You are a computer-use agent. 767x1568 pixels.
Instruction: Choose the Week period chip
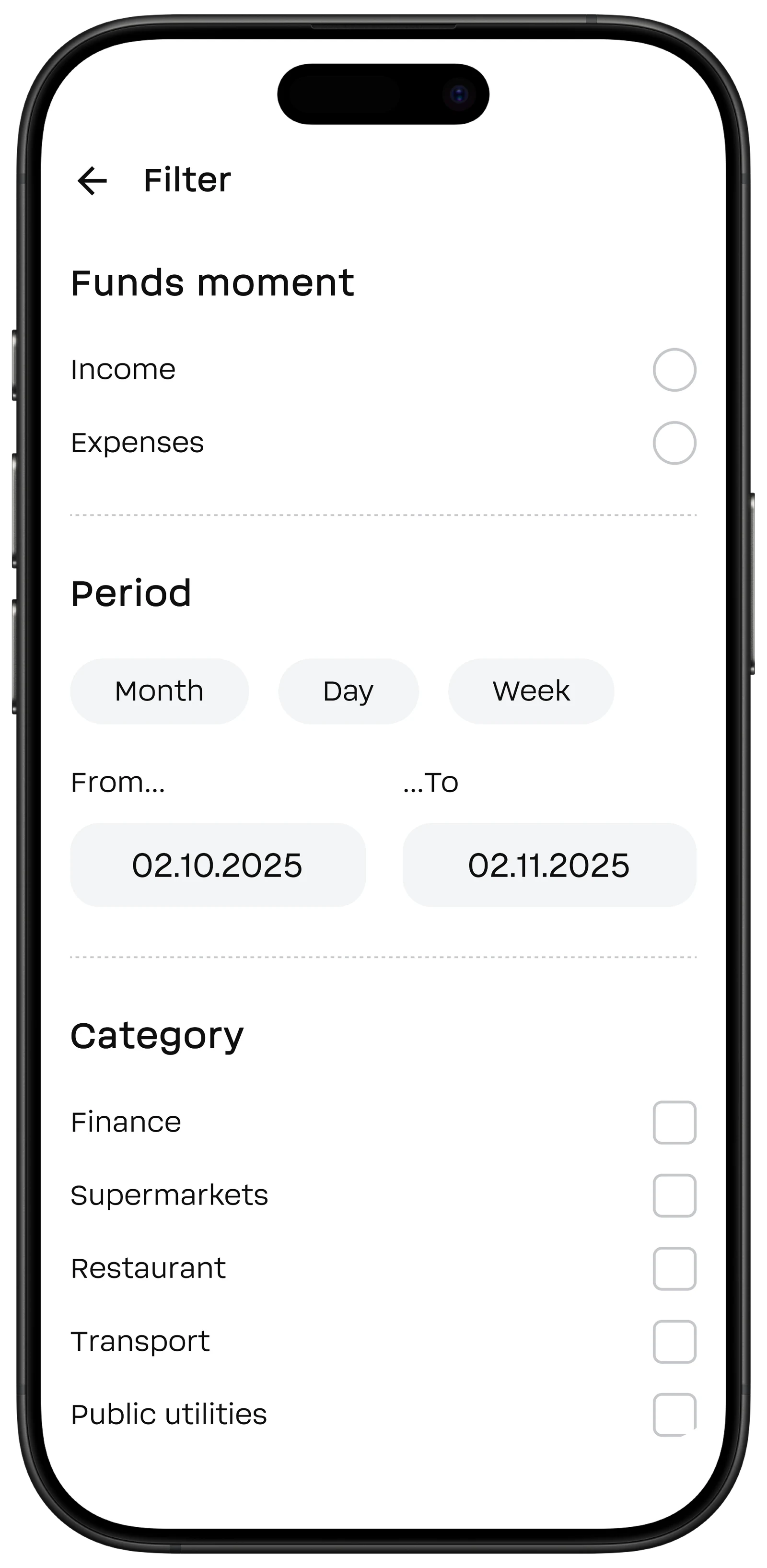coord(531,691)
